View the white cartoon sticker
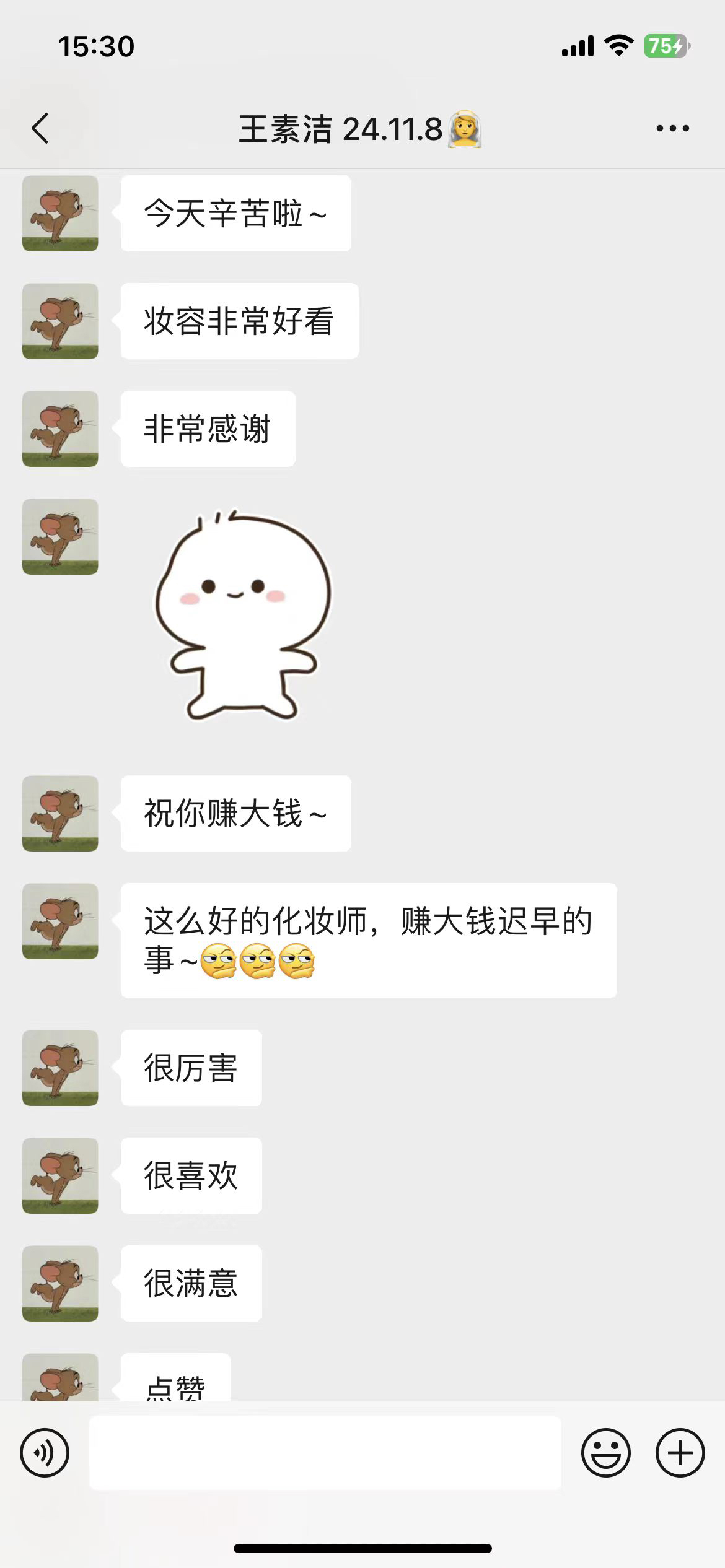The height and width of the screenshot is (1568, 725). pyautogui.click(x=243, y=616)
